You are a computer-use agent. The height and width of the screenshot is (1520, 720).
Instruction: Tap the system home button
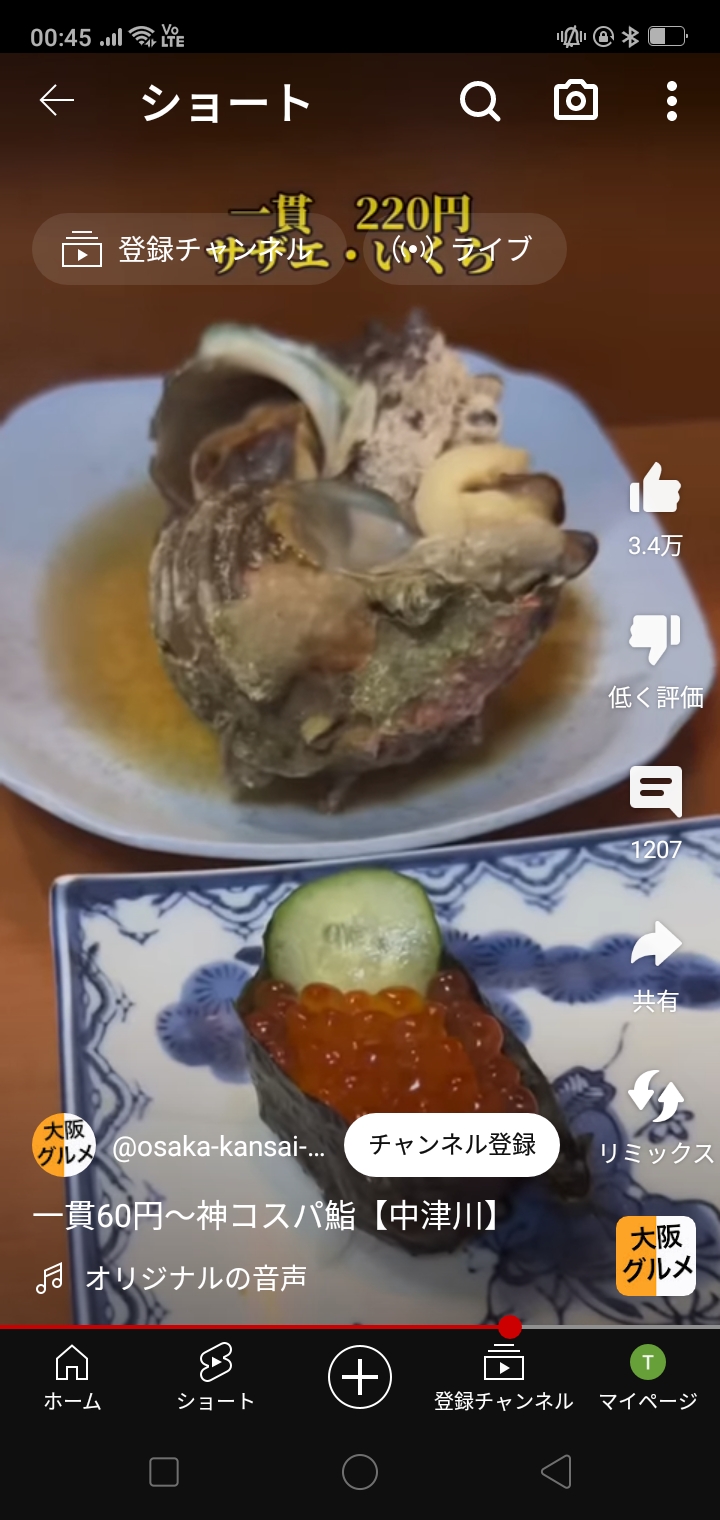click(360, 1472)
